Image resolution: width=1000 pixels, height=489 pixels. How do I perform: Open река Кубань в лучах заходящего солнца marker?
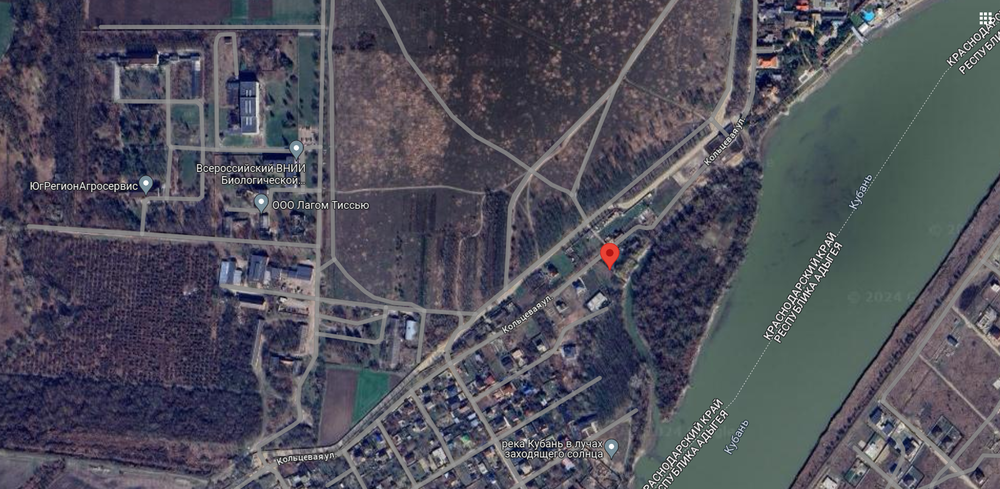click(x=612, y=446)
